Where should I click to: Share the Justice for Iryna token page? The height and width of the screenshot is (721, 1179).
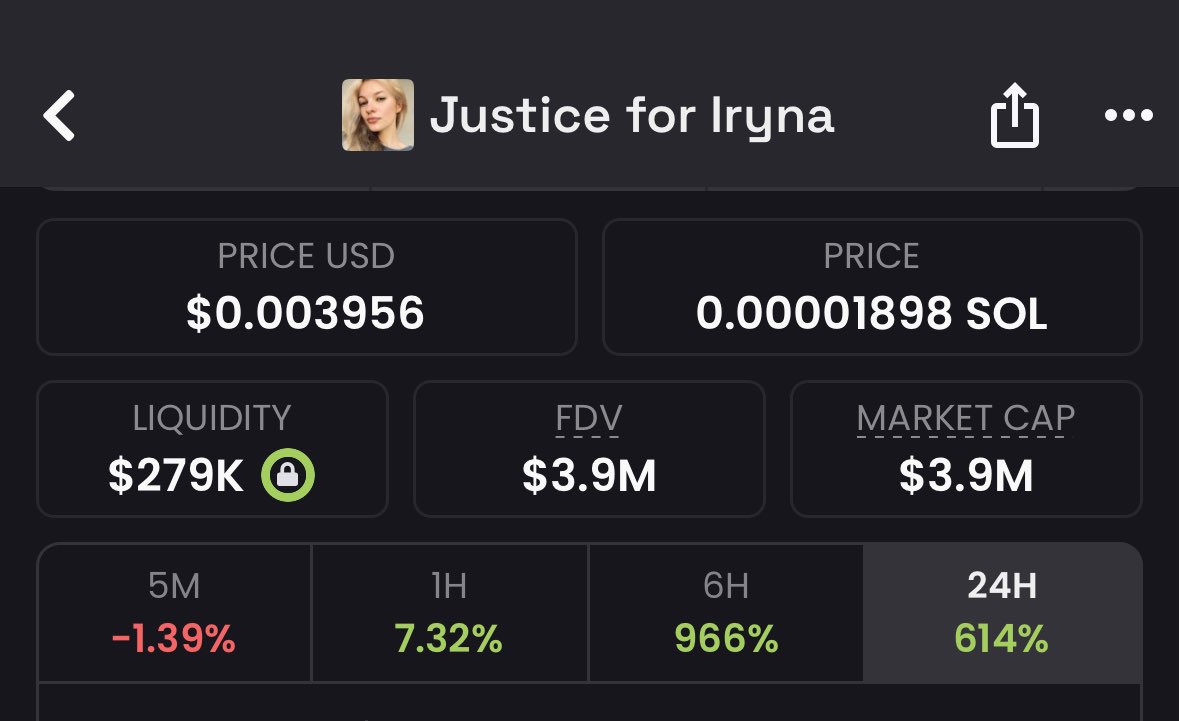tap(1014, 116)
